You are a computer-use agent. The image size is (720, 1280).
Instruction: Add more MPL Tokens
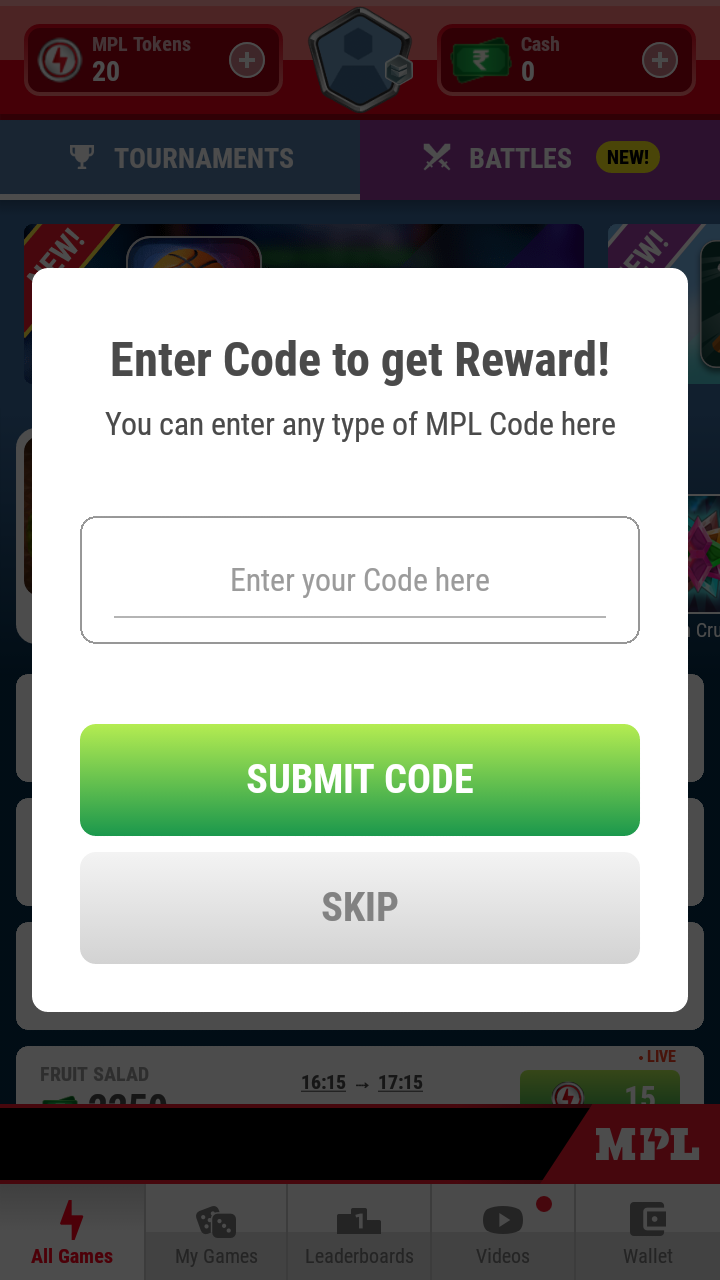(247, 60)
